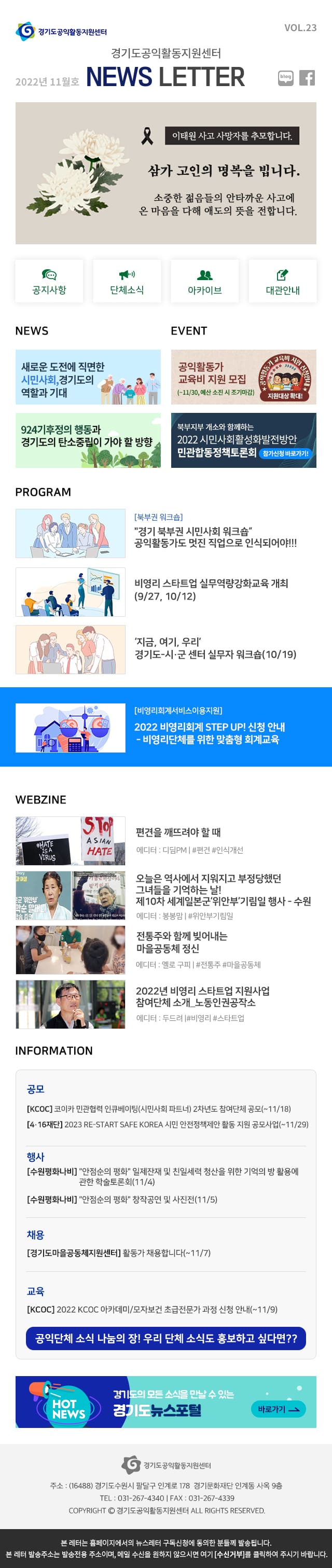This screenshot has width=332, height=1568.
Task: Read webzine article 편견을 깨뜨려야 할 때
Action: (178, 831)
